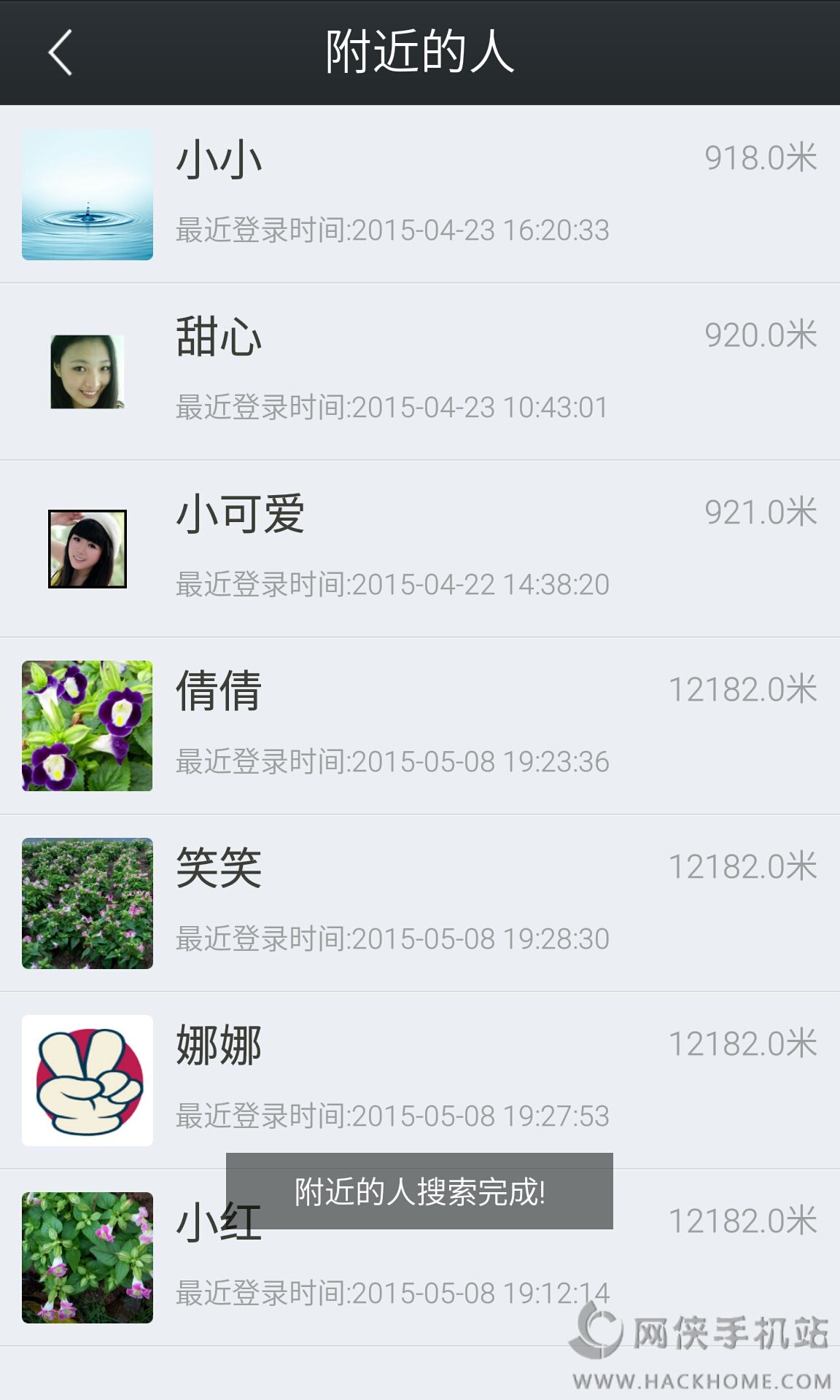840x1400 pixels.
Task: Go back from 附近的人 screen
Action: pyautogui.click(x=60, y=52)
